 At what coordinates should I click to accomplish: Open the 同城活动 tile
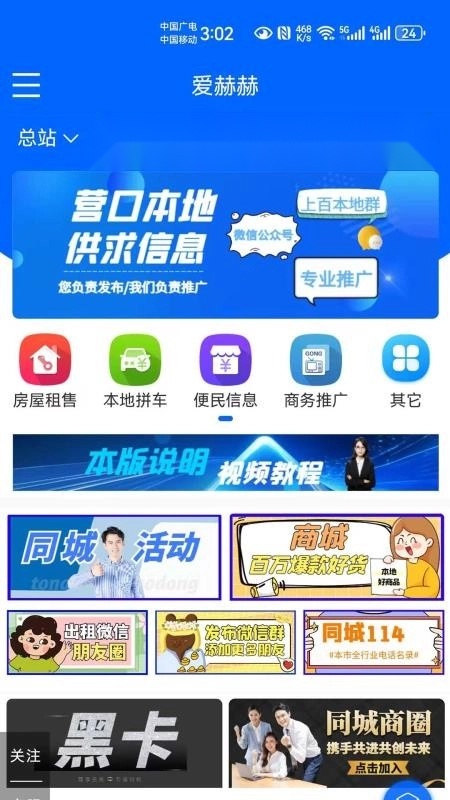pyautogui.click(x=114, y=557)
